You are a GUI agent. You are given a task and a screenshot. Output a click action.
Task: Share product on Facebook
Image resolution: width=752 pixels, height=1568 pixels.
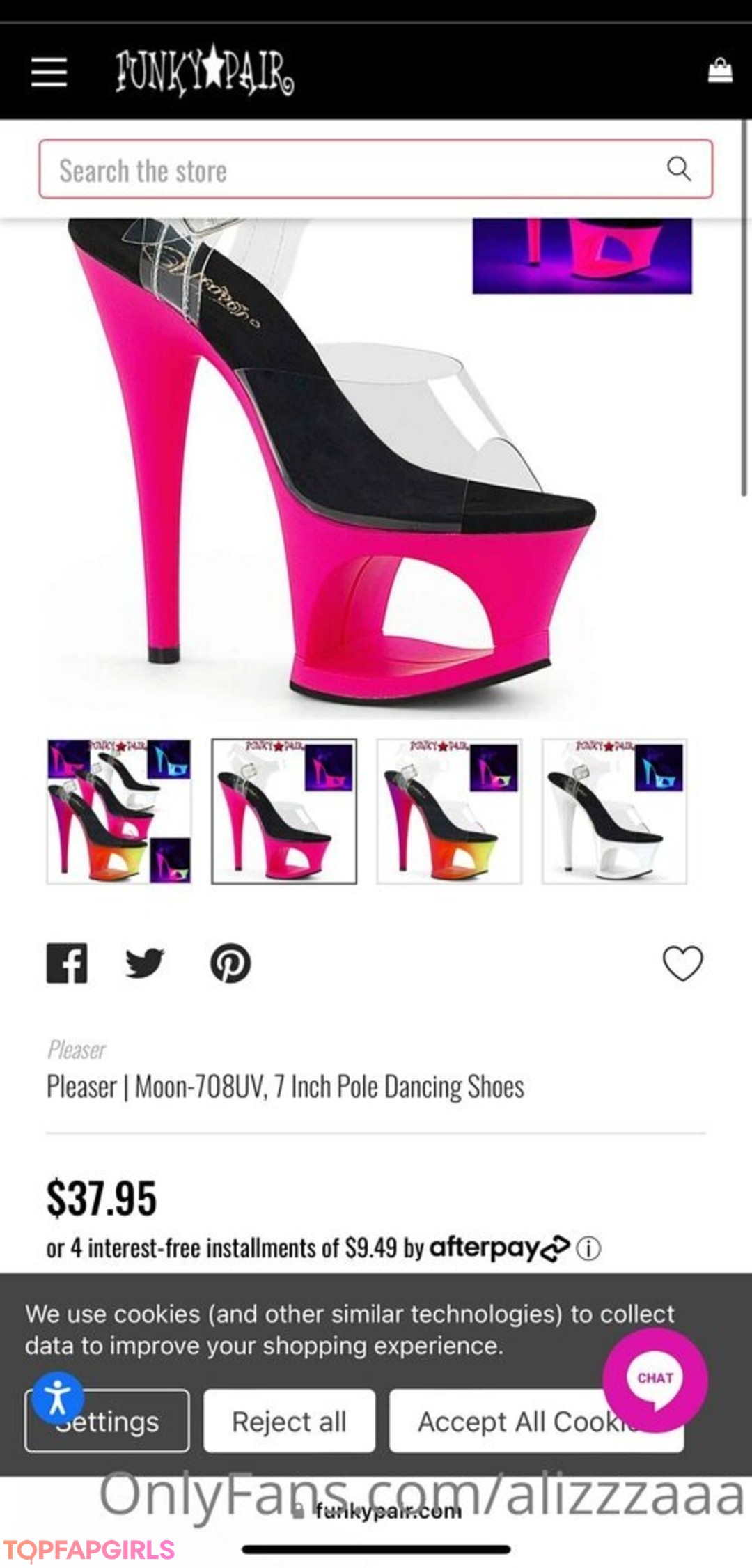click(67, 963)
